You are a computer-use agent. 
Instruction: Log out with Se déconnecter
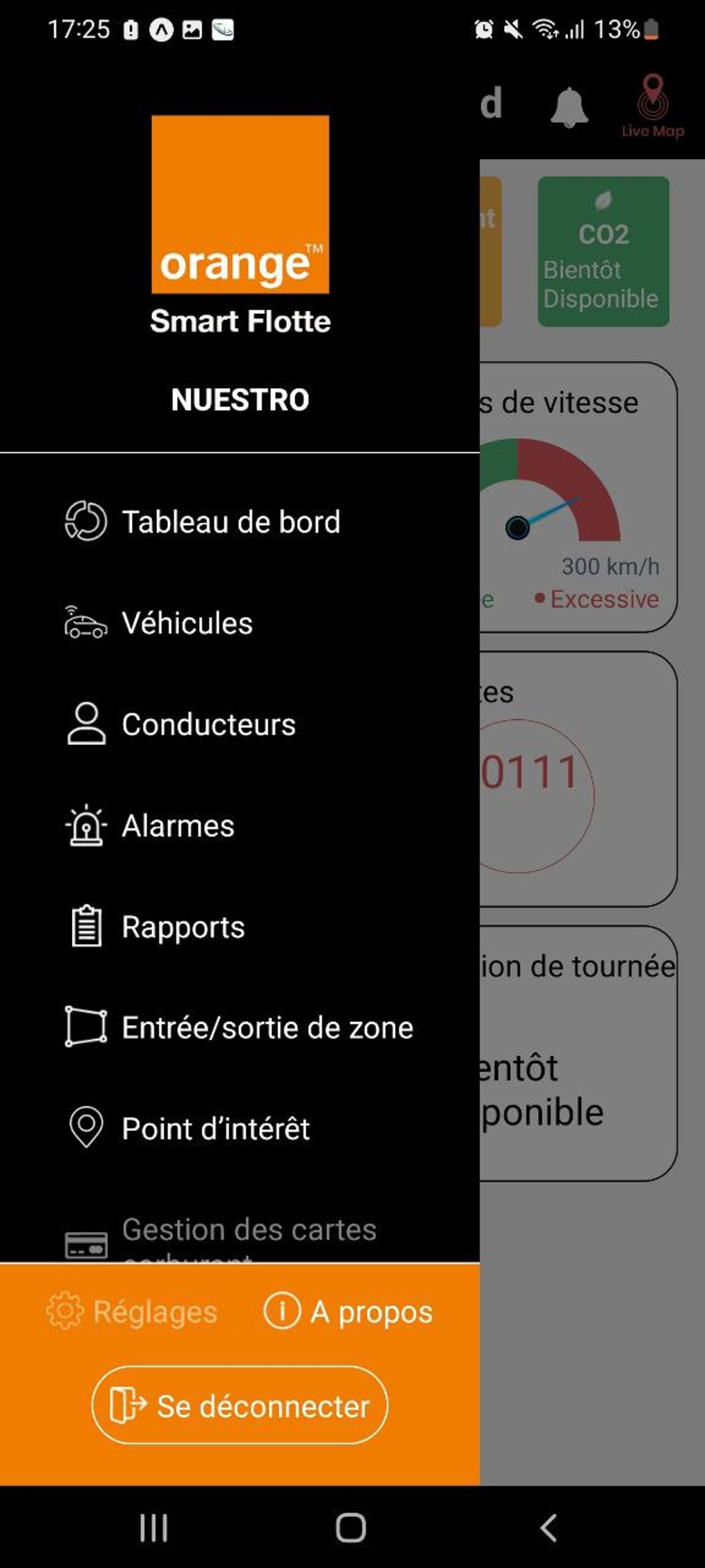pyautogui.click(x=240, y=1406)
